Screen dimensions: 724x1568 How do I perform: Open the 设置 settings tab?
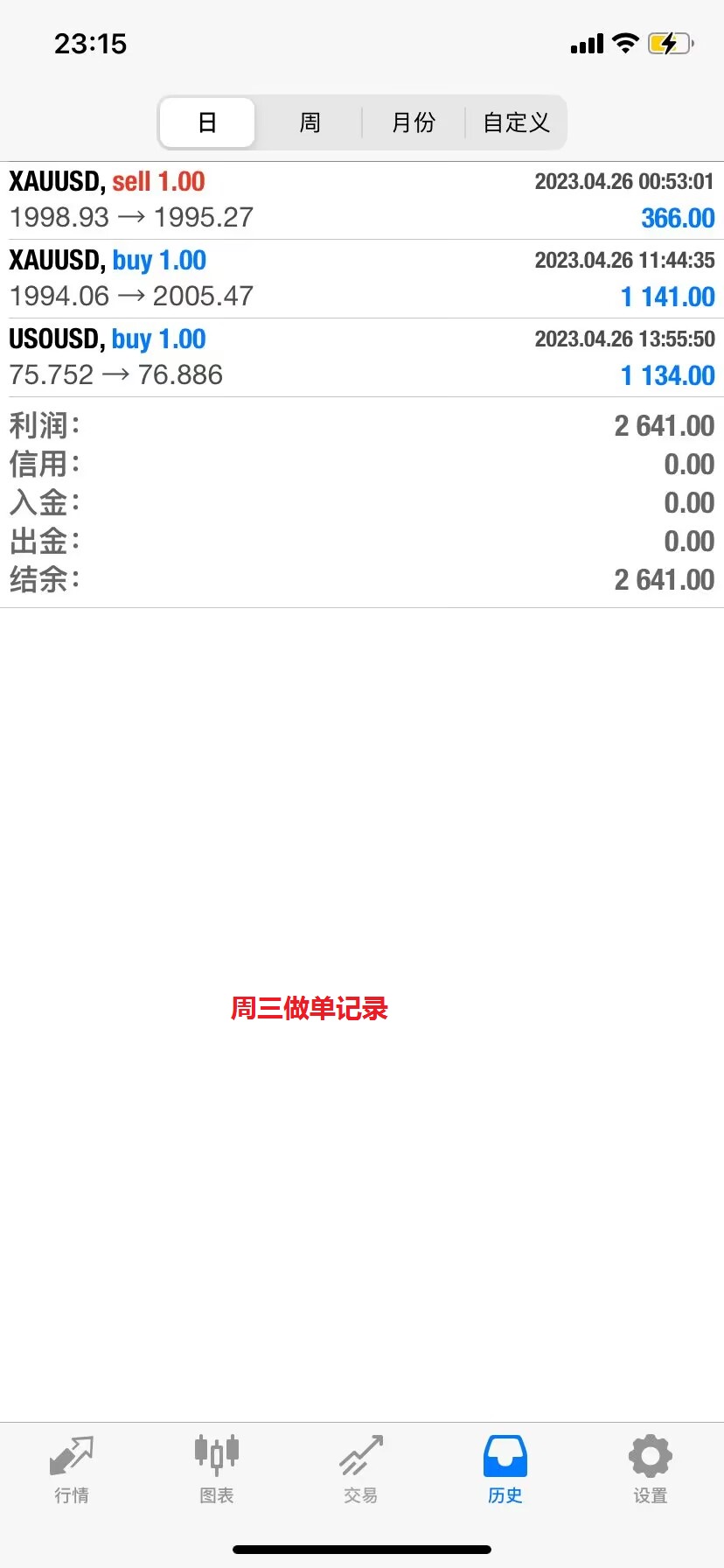click(651, 1470)
